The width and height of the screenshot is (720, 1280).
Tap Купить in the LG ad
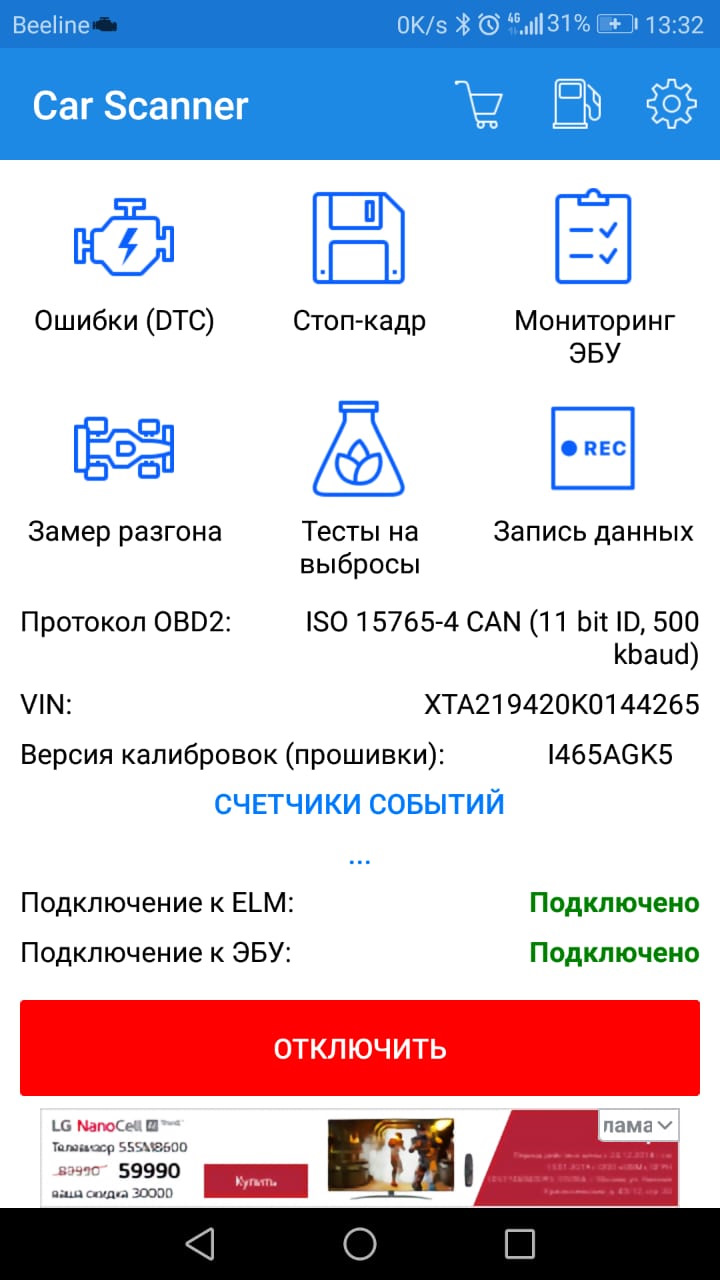point(255,1181)
